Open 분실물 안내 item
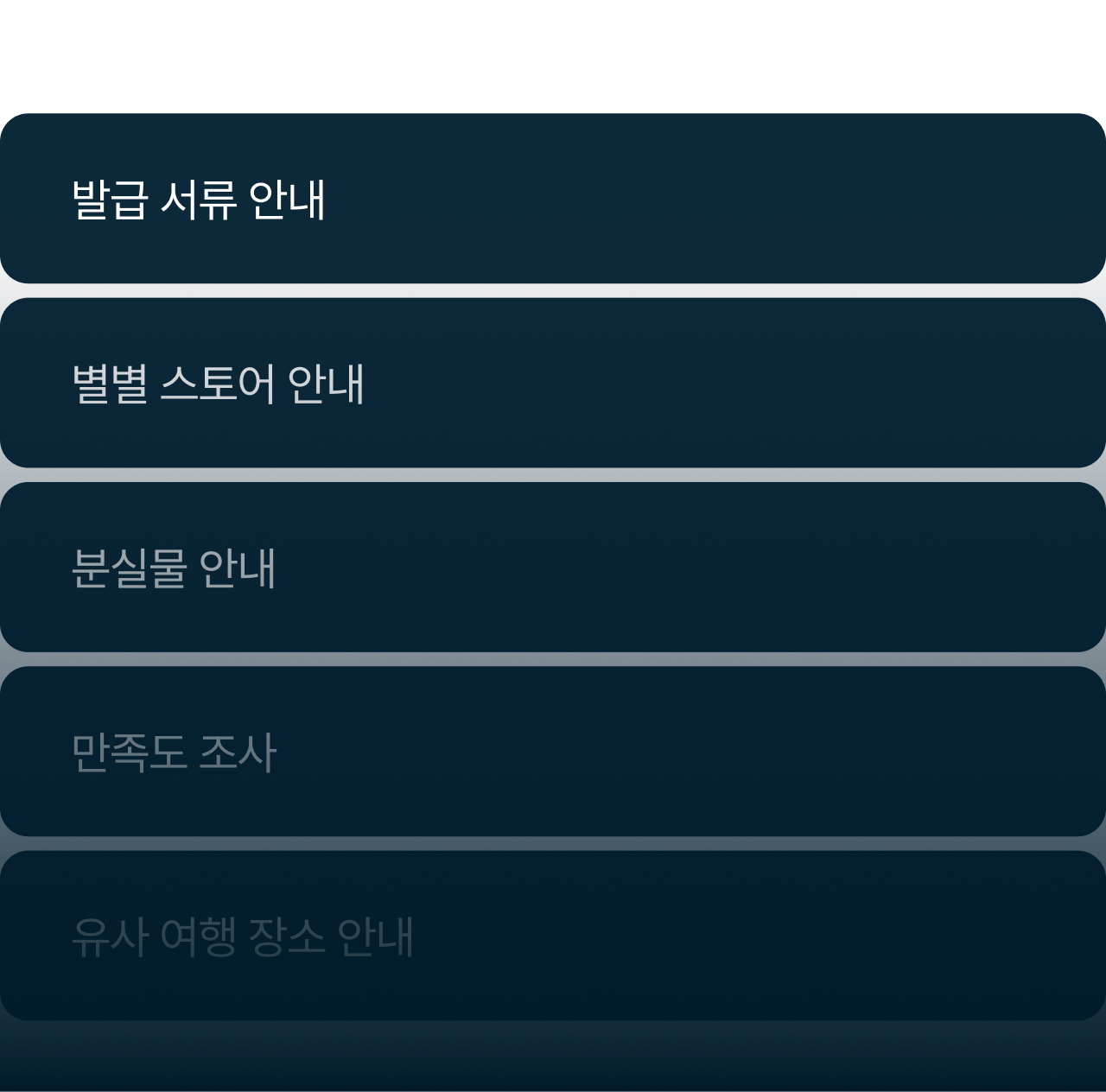Screen dimensions: 1106x1092 coord(553,568)
